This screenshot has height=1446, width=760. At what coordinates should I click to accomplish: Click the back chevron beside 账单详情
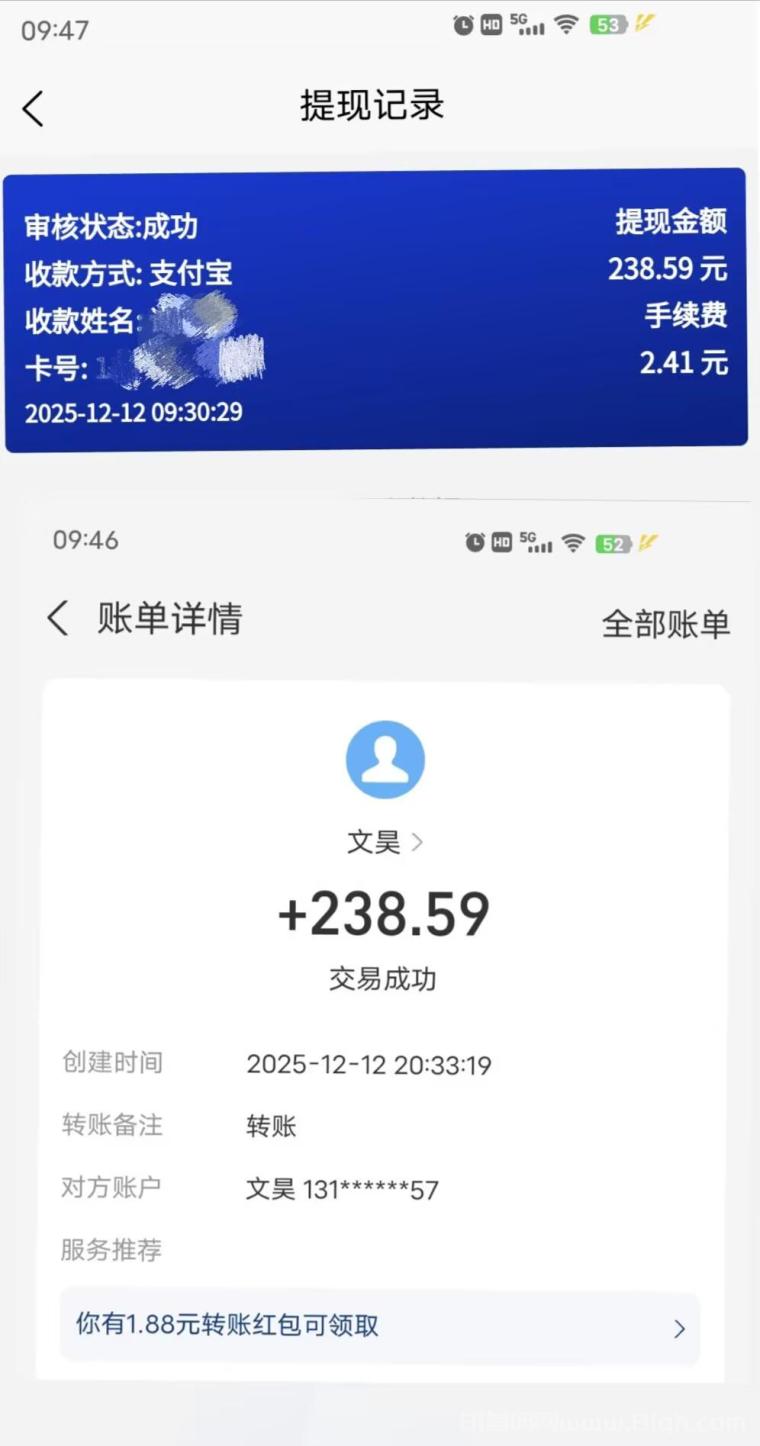click(57, 619)
